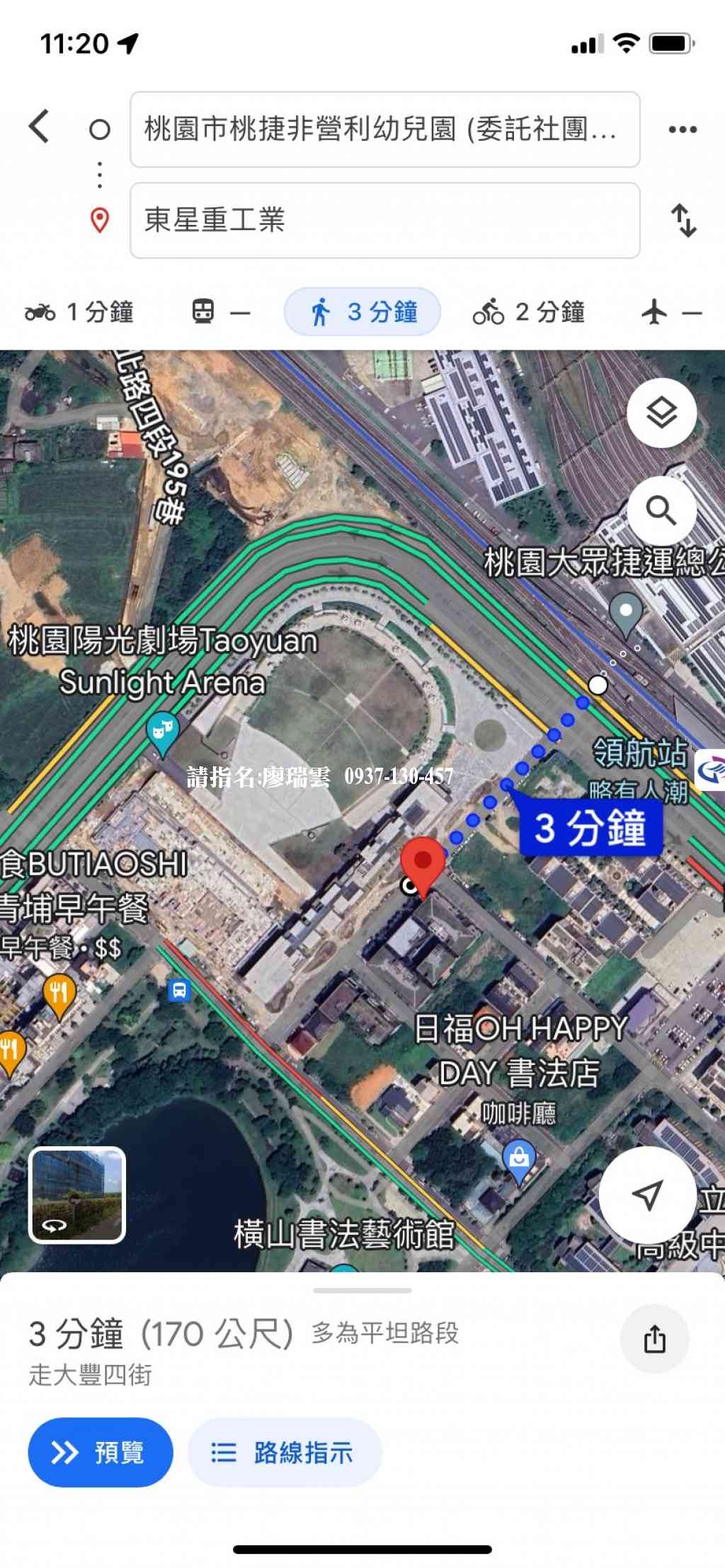
Task: Select the flight mode
Action: [x=670, y=312]
